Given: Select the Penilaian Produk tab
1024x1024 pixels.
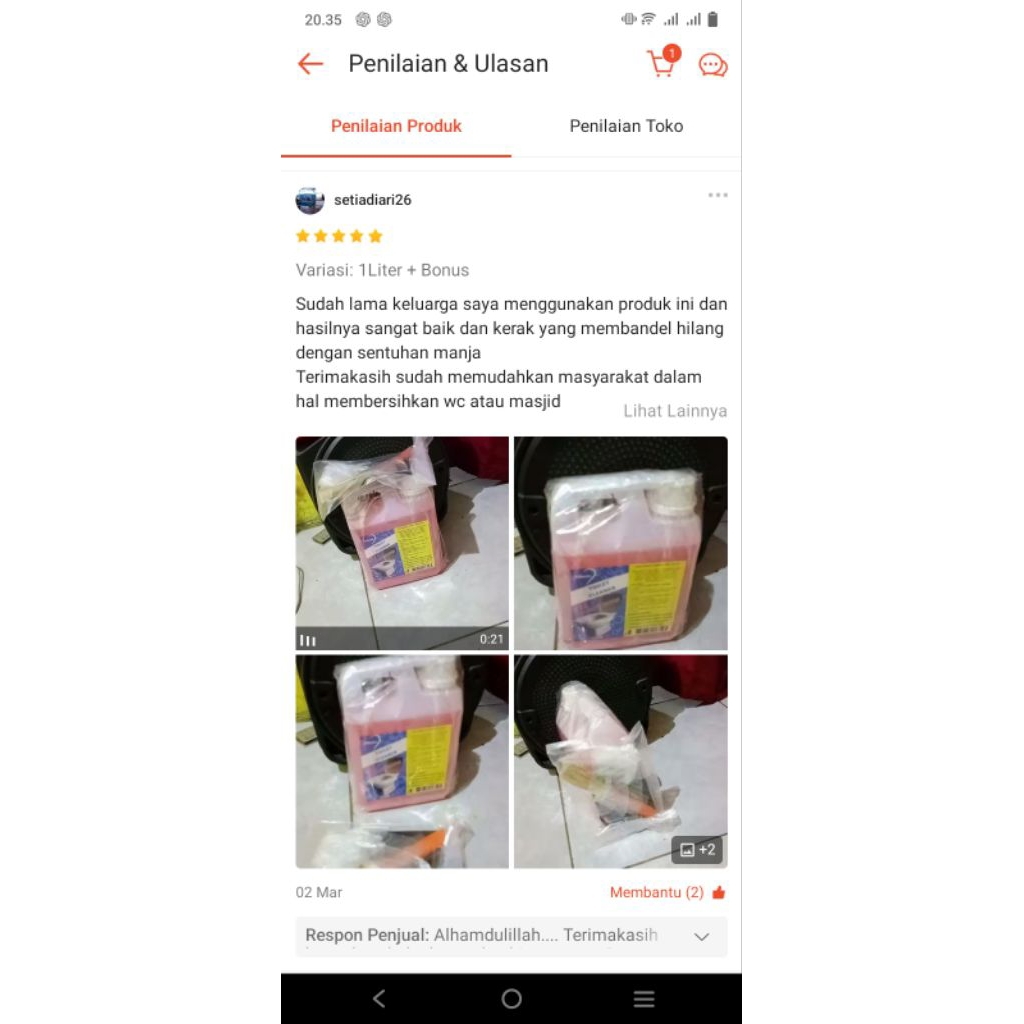Looking at the screenshot, I should (x=396, y=126).
